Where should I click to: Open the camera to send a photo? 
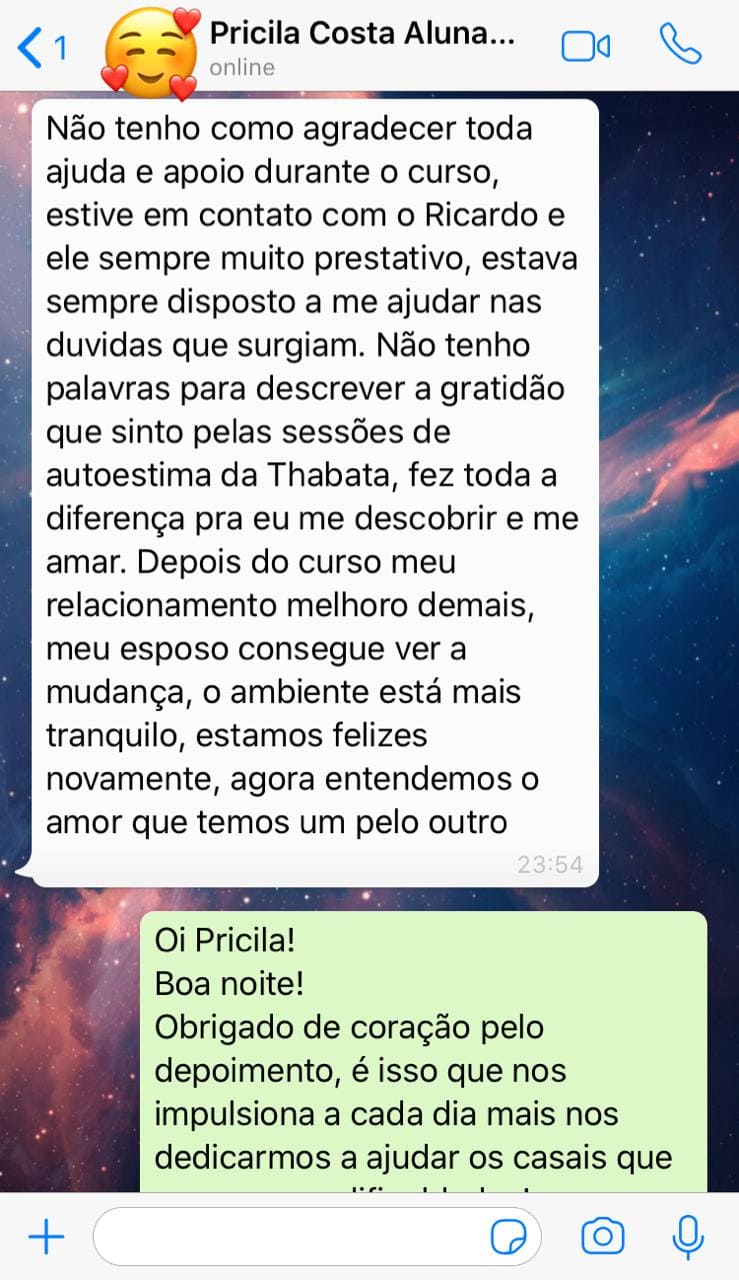click(603, 1238)
